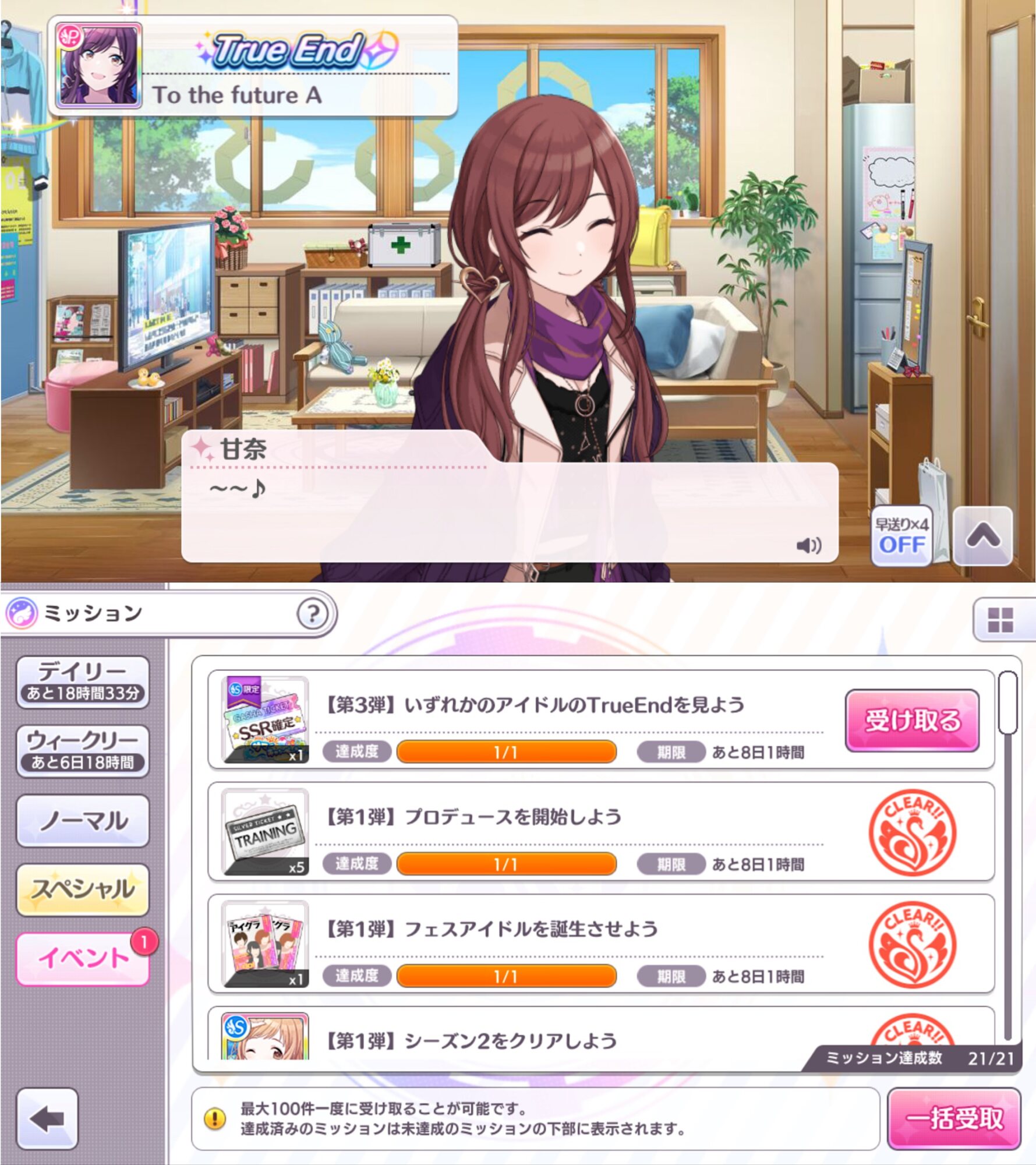
Task: Select the スペシャル missions tab
Action: (83, 889)
